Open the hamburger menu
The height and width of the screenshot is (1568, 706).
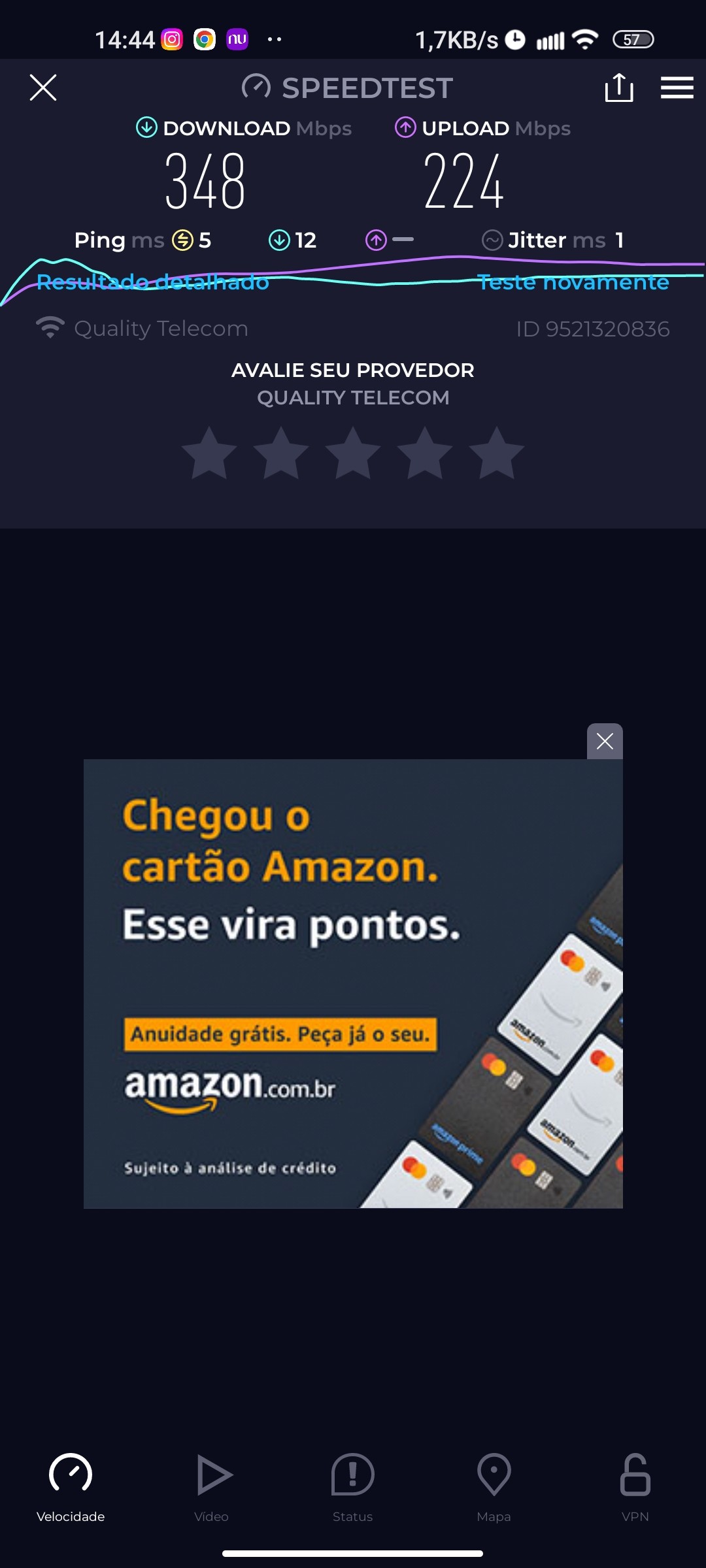click(x=677, y=88)
